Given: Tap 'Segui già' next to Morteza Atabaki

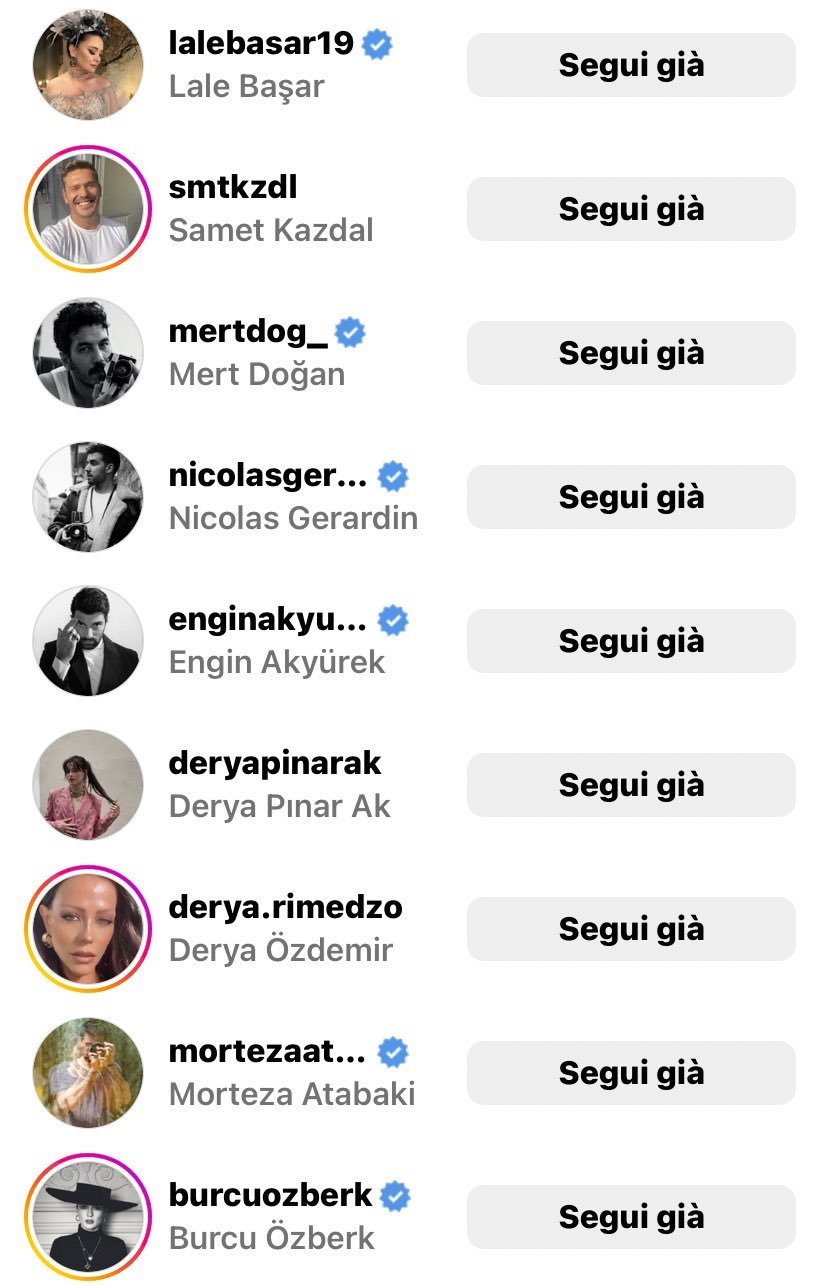Looking at the screenshot, I should pyautogui.click(x=631, y=1073).
